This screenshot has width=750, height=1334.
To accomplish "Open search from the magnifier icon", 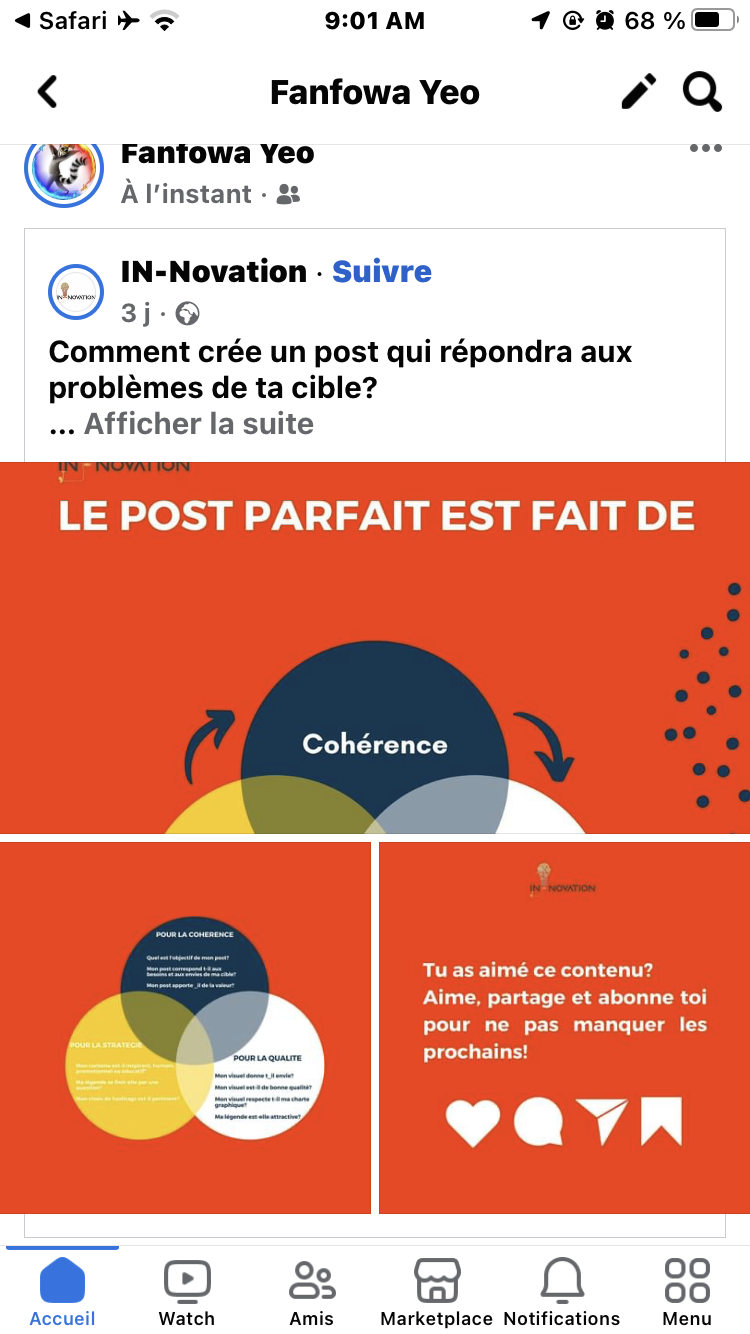I will click(x=702, y=92).
